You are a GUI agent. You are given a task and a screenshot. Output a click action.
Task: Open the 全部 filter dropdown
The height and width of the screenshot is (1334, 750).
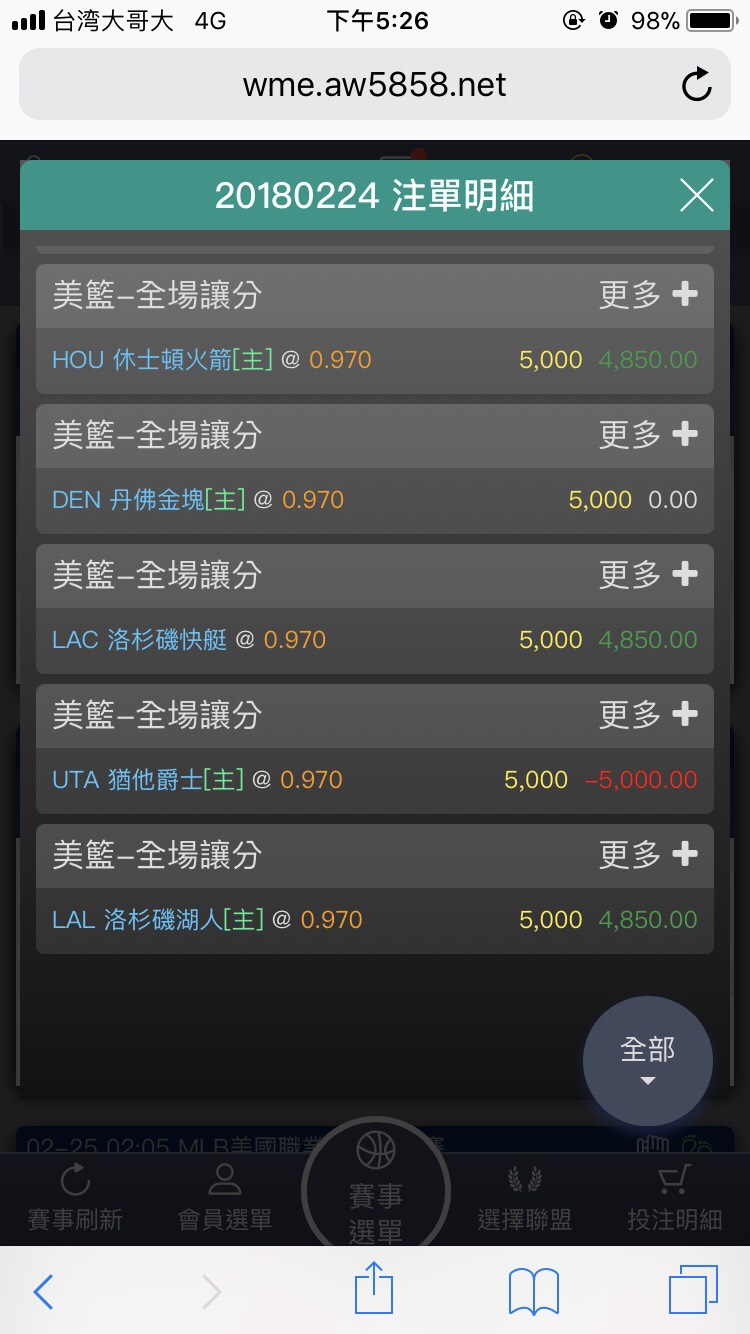647,1060
